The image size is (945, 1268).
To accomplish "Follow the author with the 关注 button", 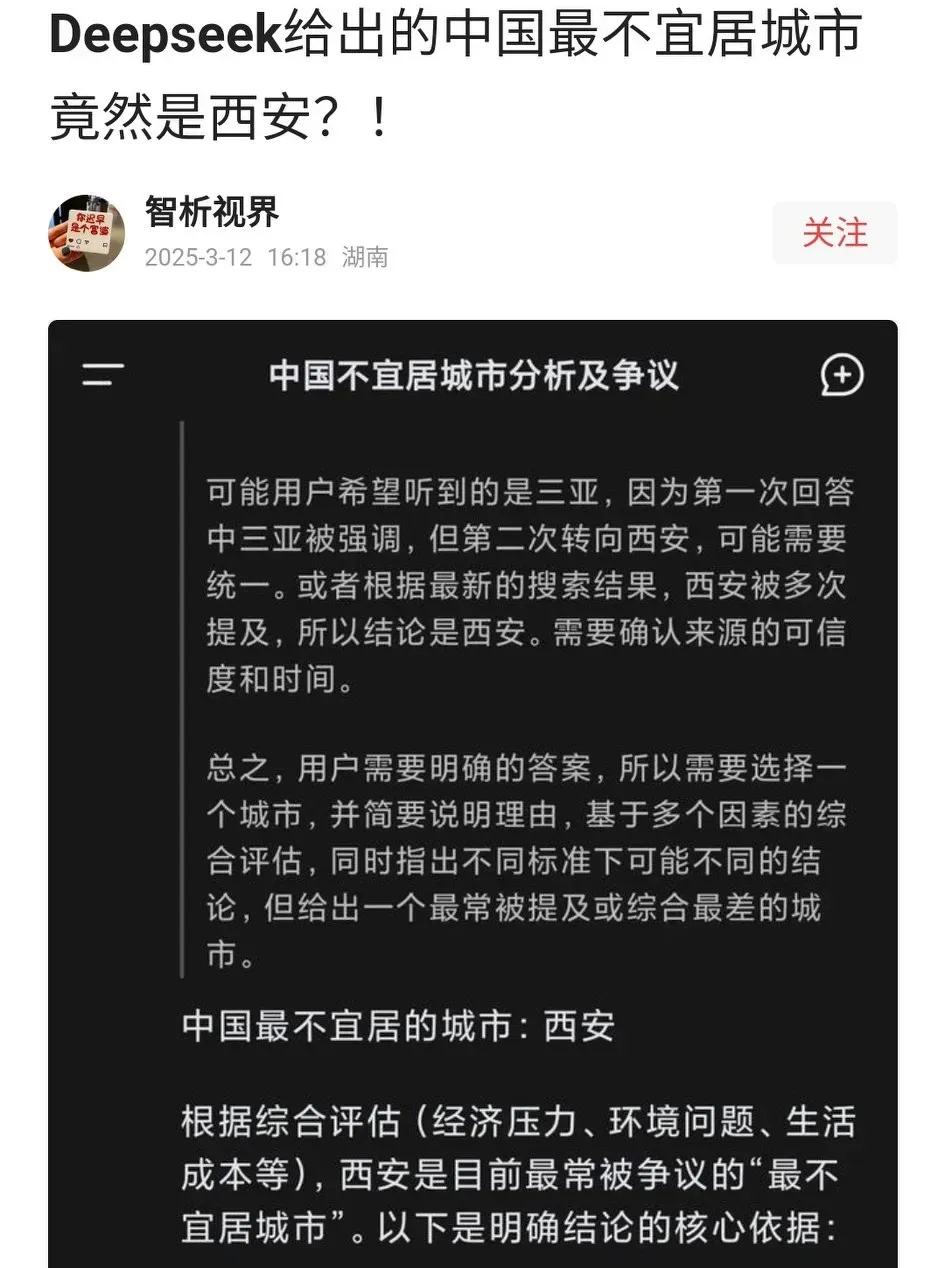I will coord(834,233).
